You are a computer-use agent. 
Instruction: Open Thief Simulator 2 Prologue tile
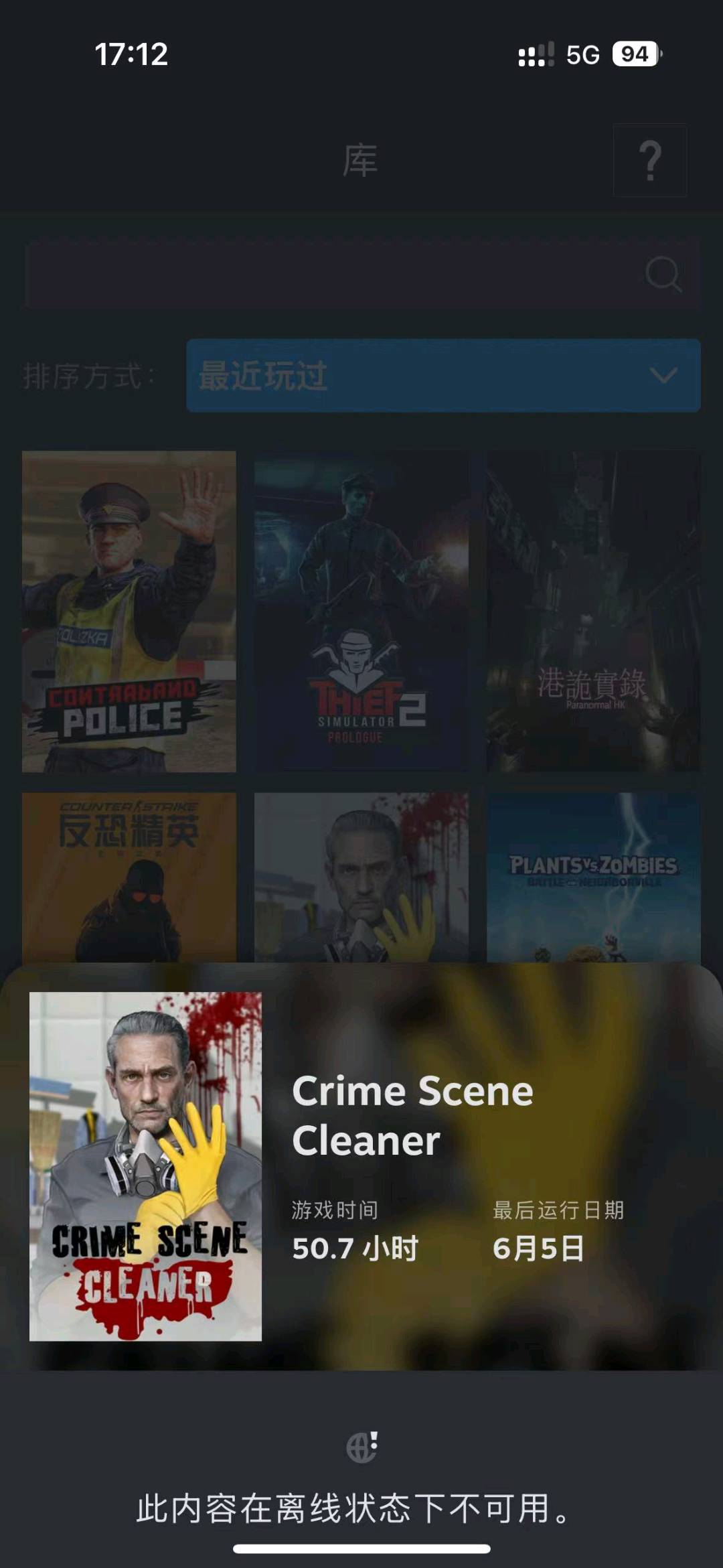(361, 612)
